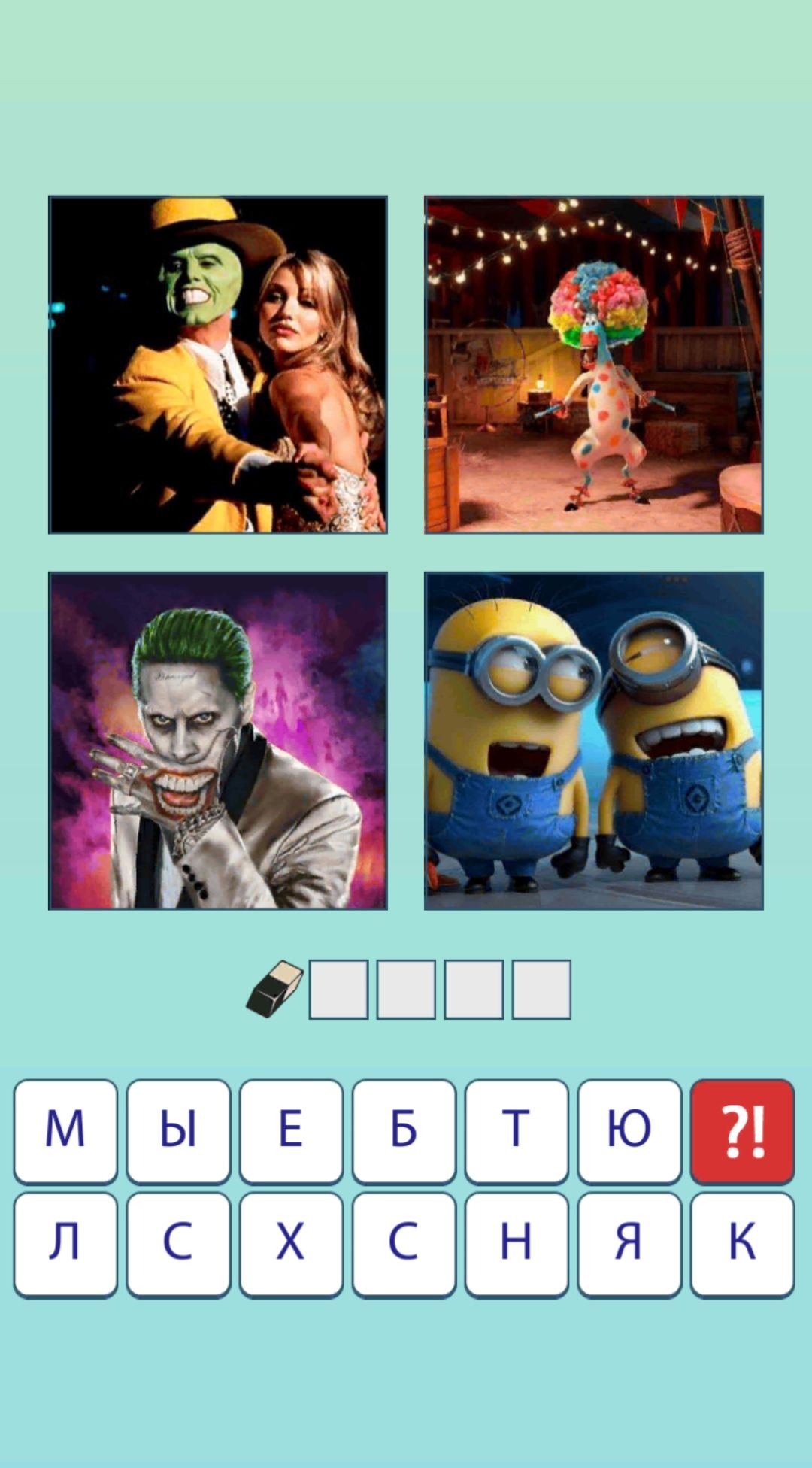This screenshot has width=812, height=1468.
Task: Choose the letter Х tile
Action: [x=291, y=1244]
